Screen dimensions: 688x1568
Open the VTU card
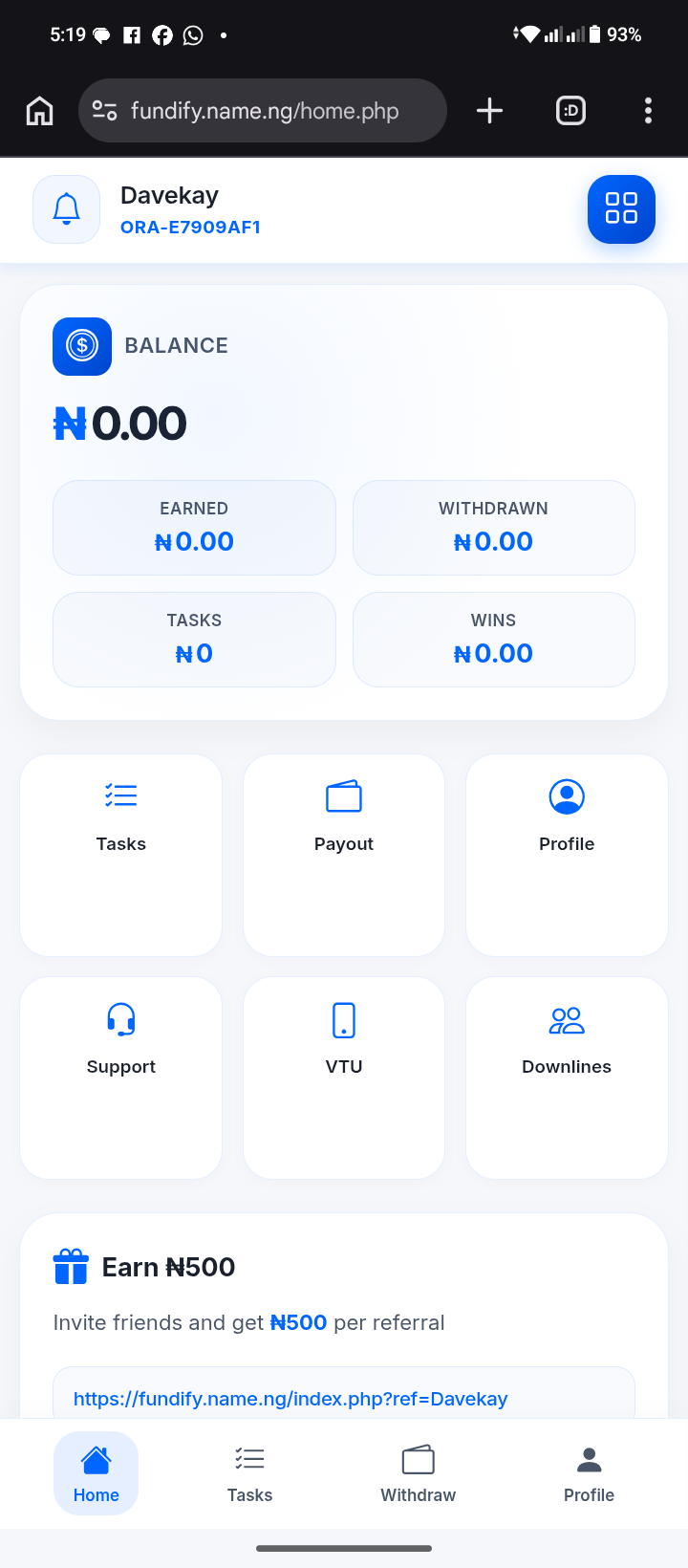(x=344, y=1078)
